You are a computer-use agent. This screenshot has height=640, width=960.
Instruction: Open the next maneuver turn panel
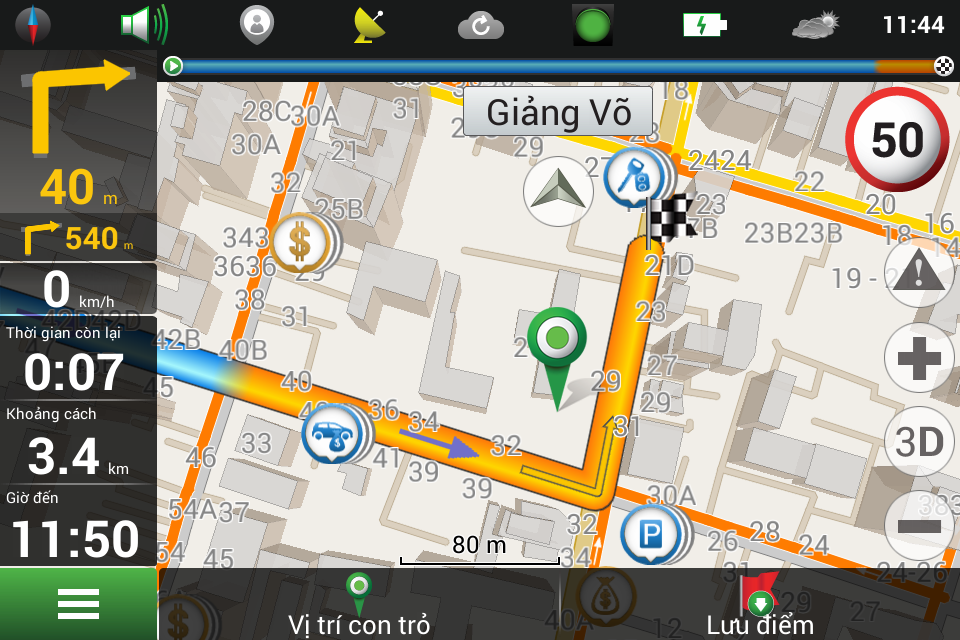click(x=78, y=132)
